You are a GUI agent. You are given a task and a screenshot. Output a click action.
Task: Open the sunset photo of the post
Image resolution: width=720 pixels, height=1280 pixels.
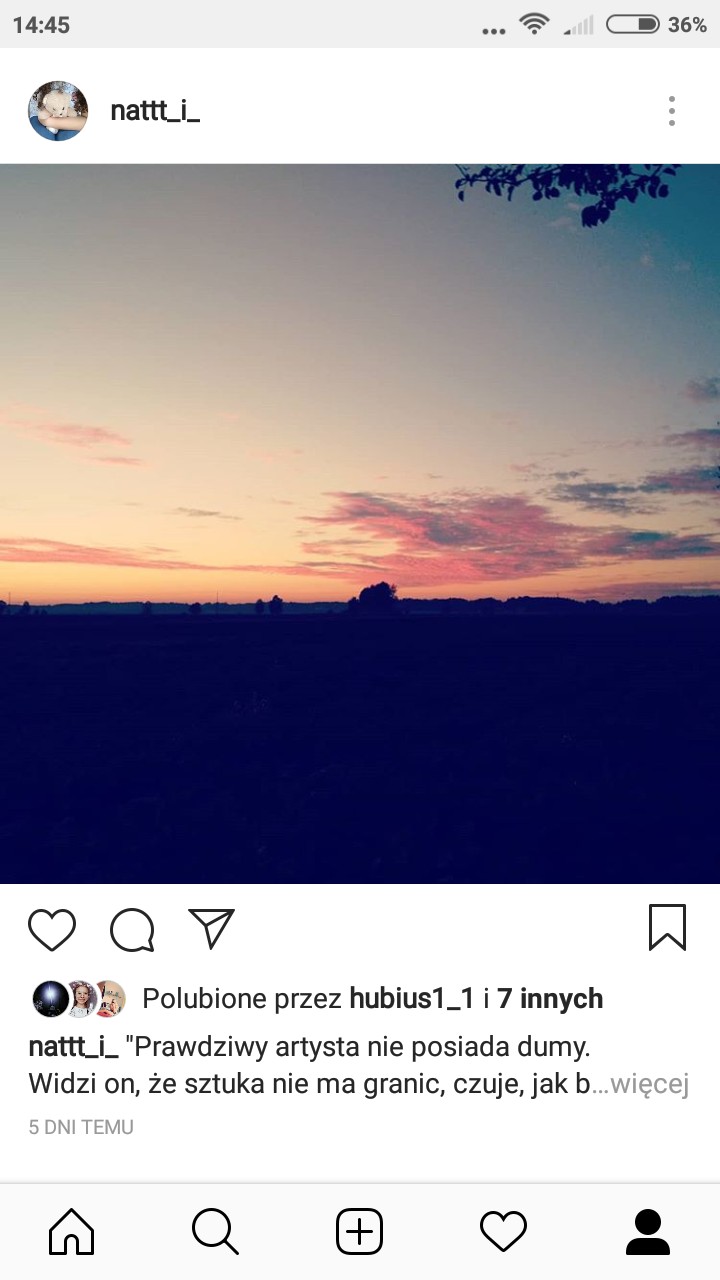click(x=360, y=524)
